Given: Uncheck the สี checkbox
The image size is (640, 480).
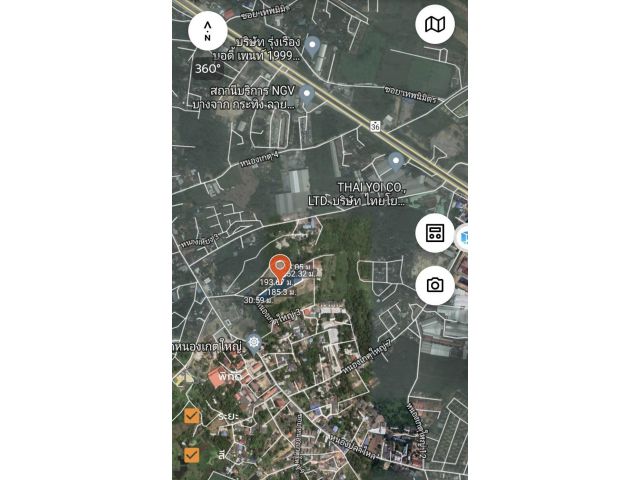Looking at the screenshot, I should pos(192,454).
